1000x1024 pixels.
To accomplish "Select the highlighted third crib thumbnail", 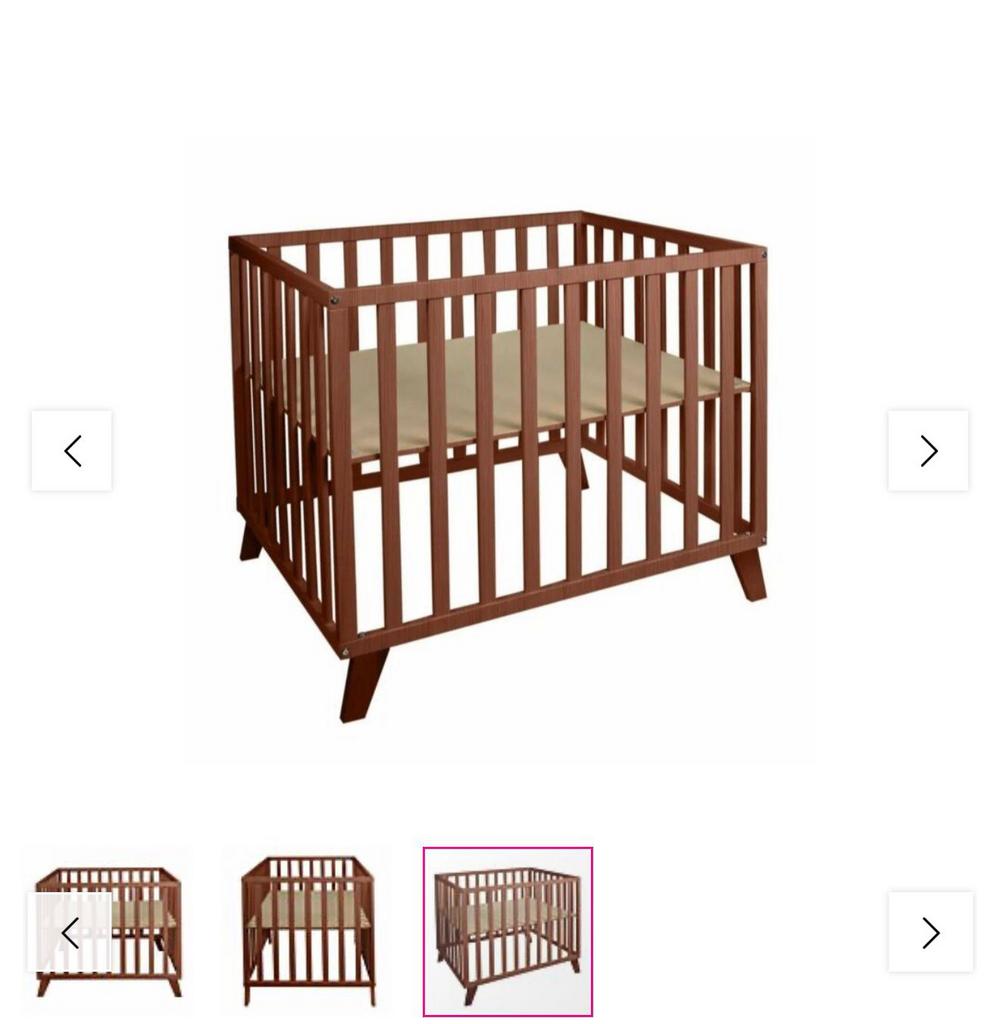I will click(508, 931).
